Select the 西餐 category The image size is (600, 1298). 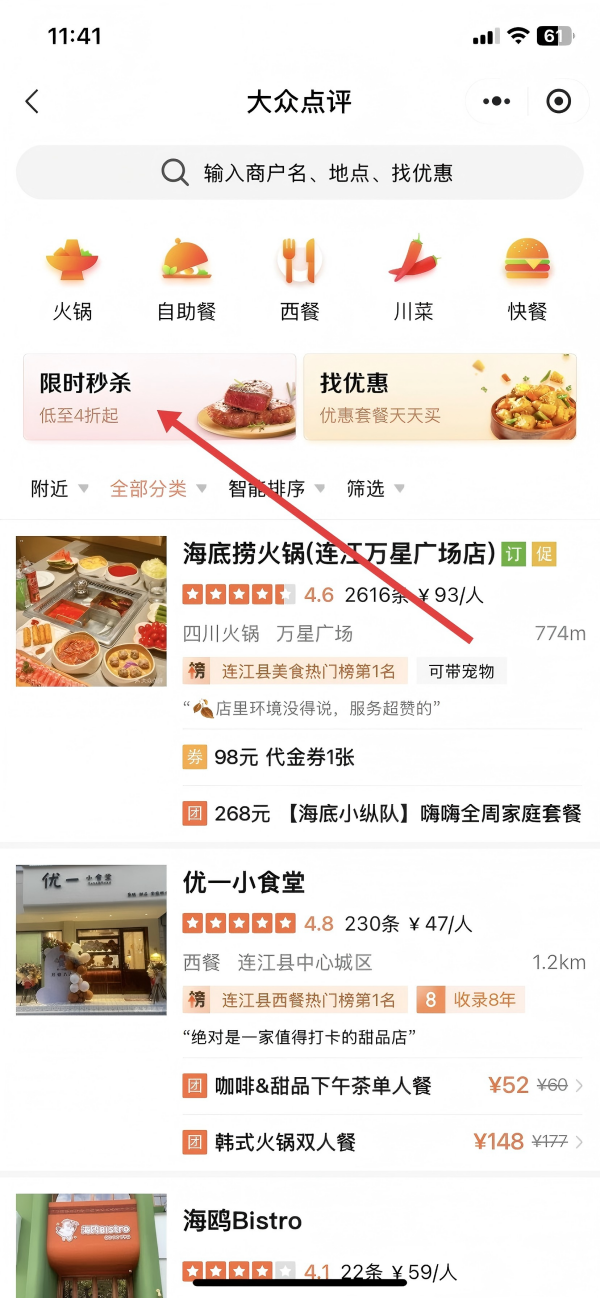[x=299, y=280]
